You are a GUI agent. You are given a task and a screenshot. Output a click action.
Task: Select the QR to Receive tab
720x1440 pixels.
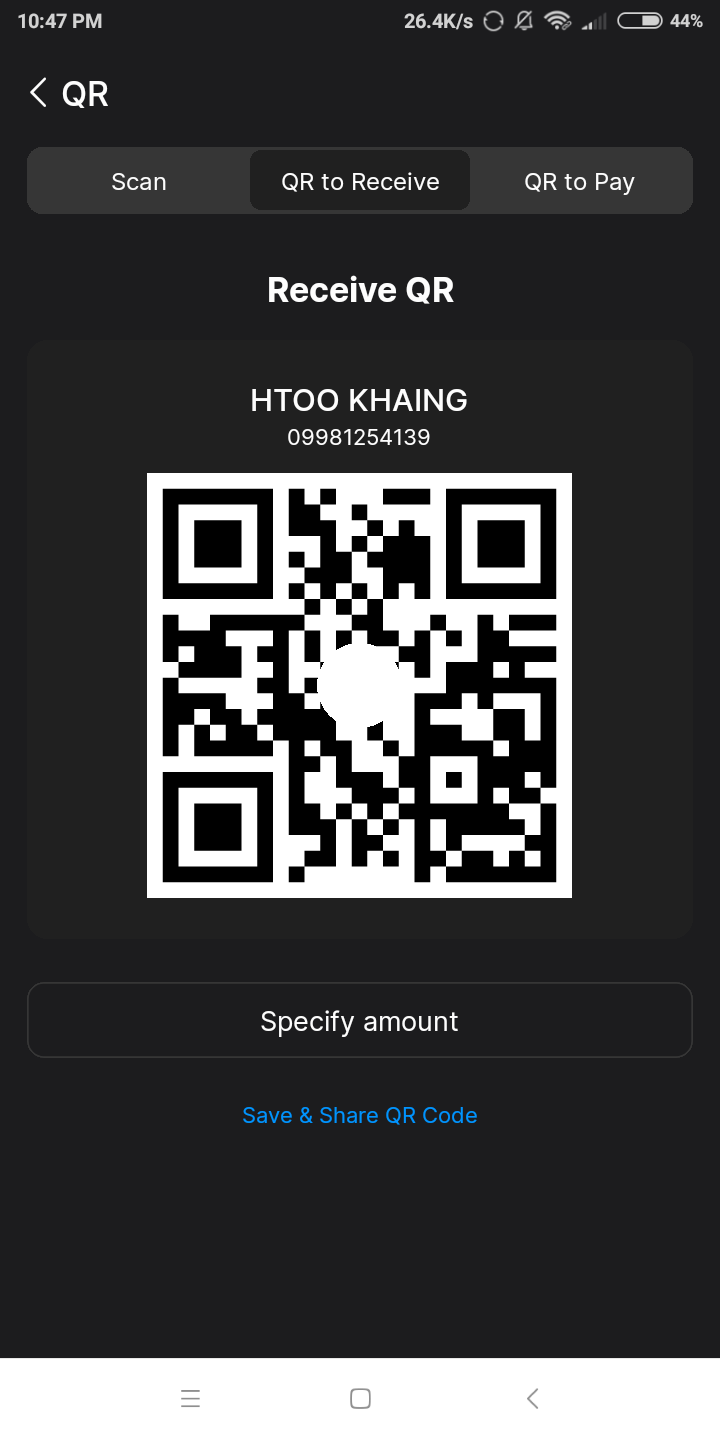coord(360,181)
